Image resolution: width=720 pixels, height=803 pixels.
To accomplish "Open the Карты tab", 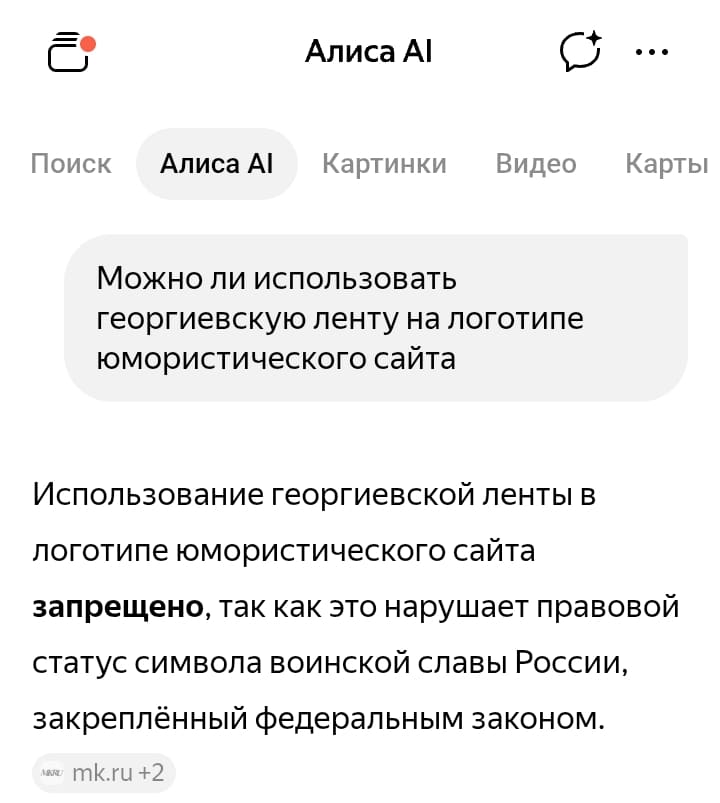I will tap(667, 164).
